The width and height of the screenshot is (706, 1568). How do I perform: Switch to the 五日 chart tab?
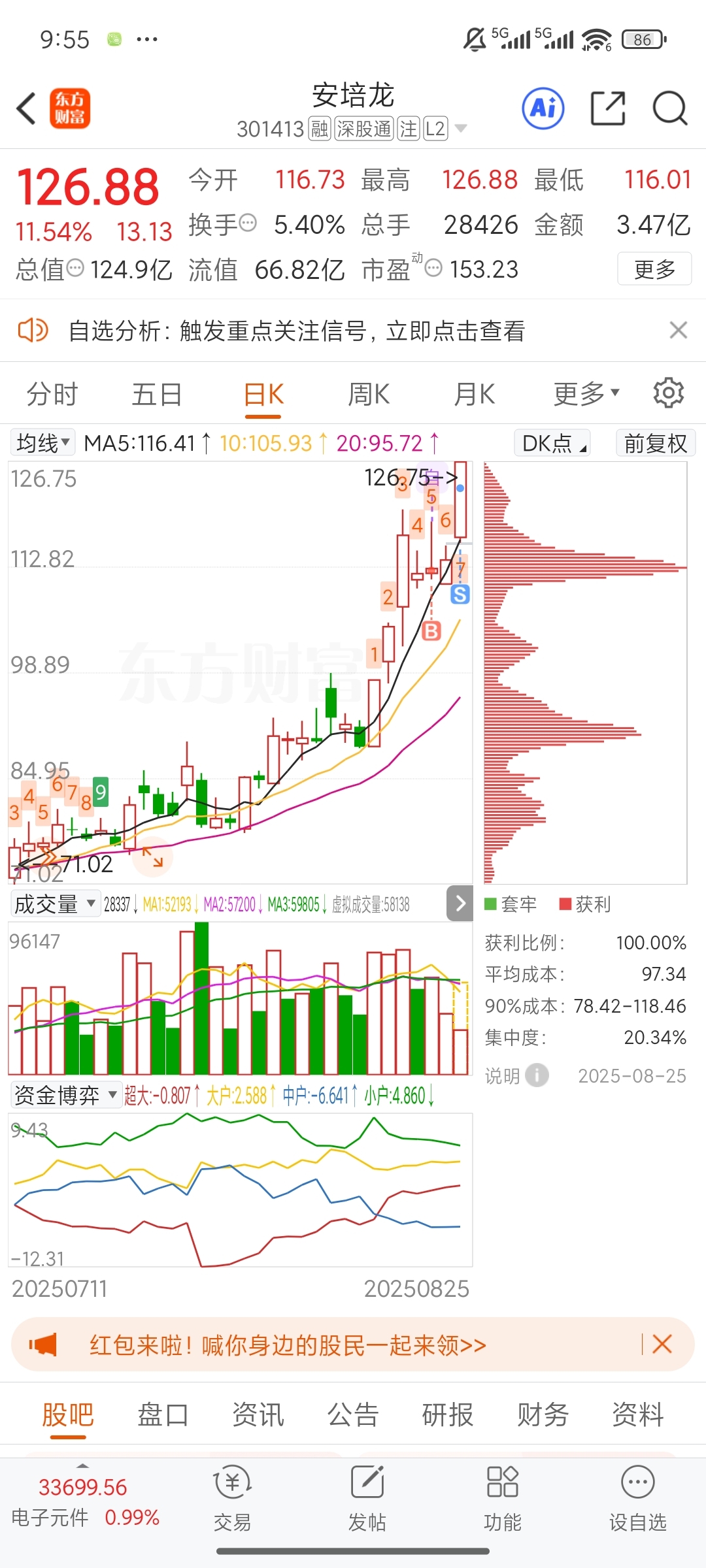pyautogui.click(x=157, y=395)
